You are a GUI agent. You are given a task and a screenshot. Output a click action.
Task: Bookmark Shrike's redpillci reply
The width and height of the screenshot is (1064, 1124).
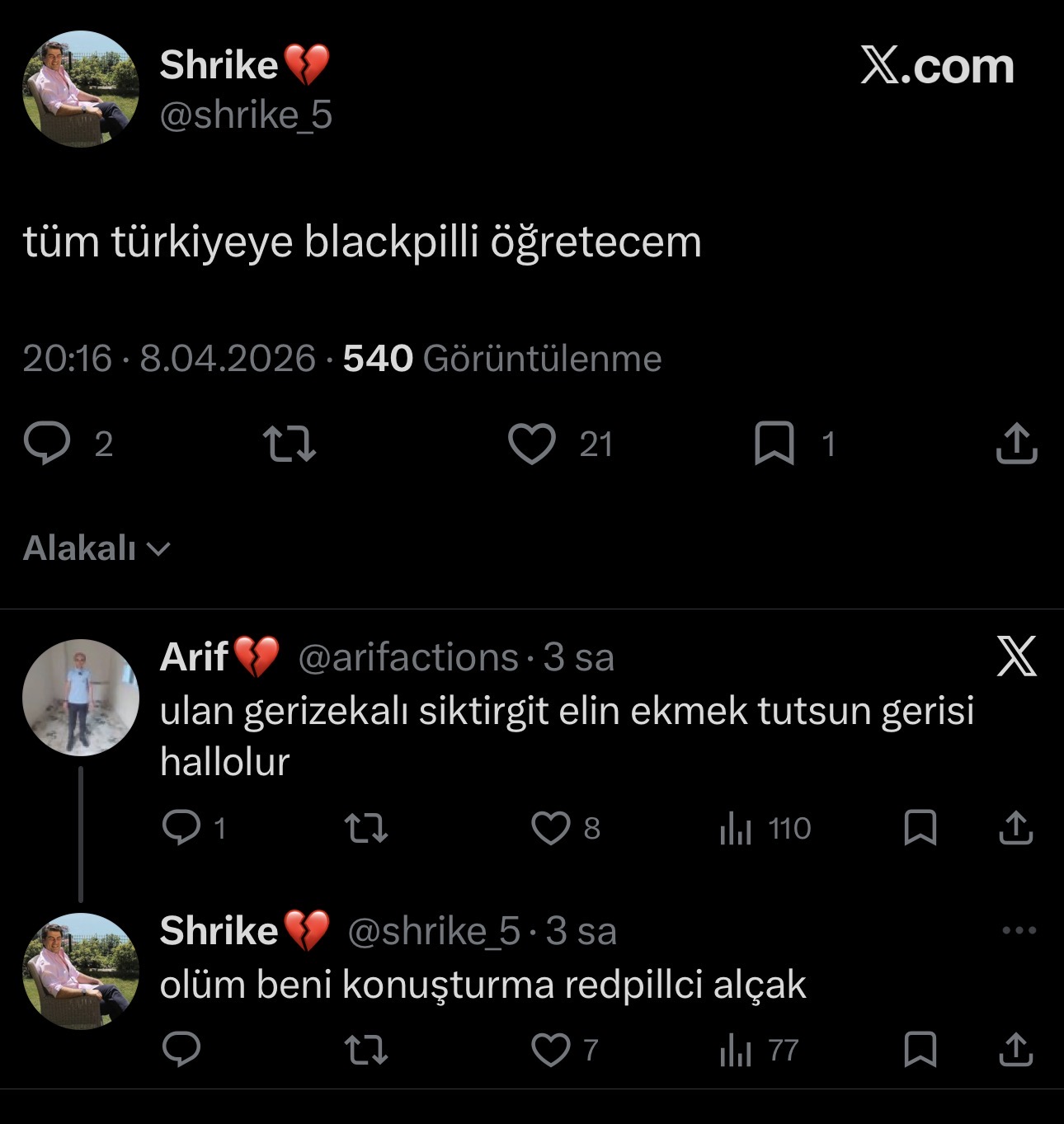[x=920, y=1050]
